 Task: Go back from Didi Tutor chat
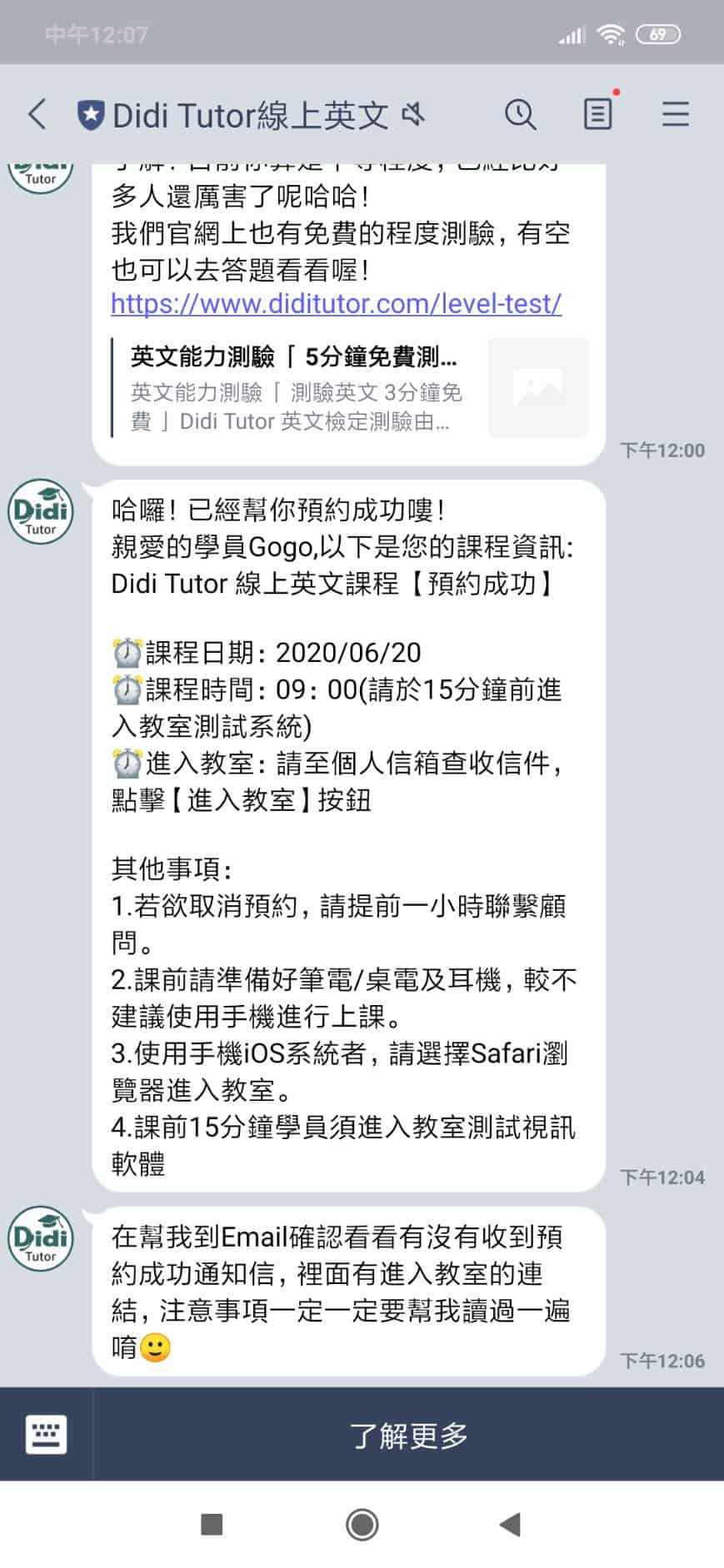37,114
